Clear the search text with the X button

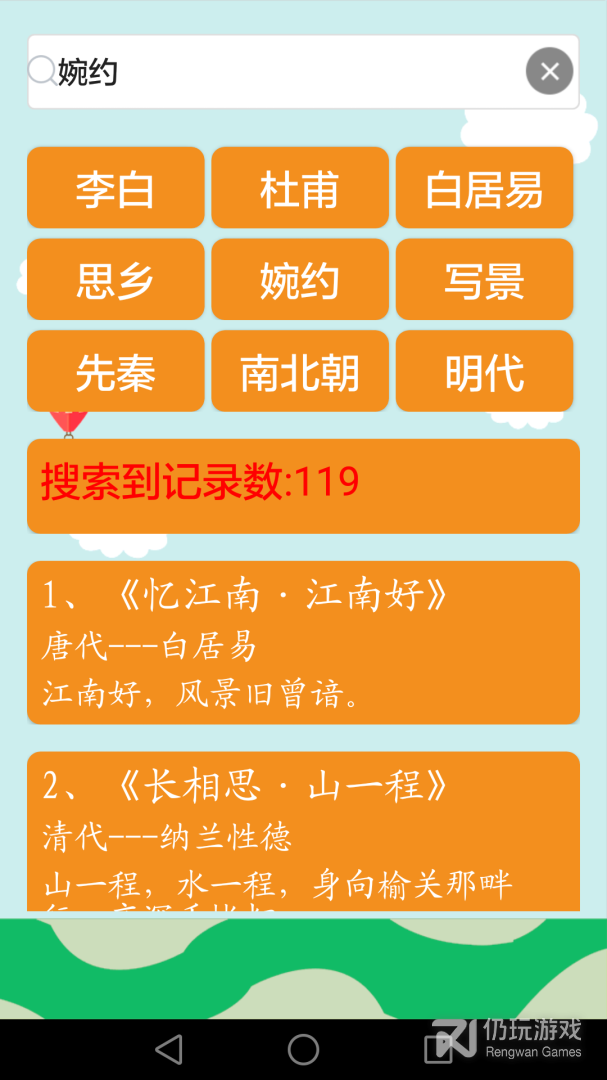pos(549,71)
